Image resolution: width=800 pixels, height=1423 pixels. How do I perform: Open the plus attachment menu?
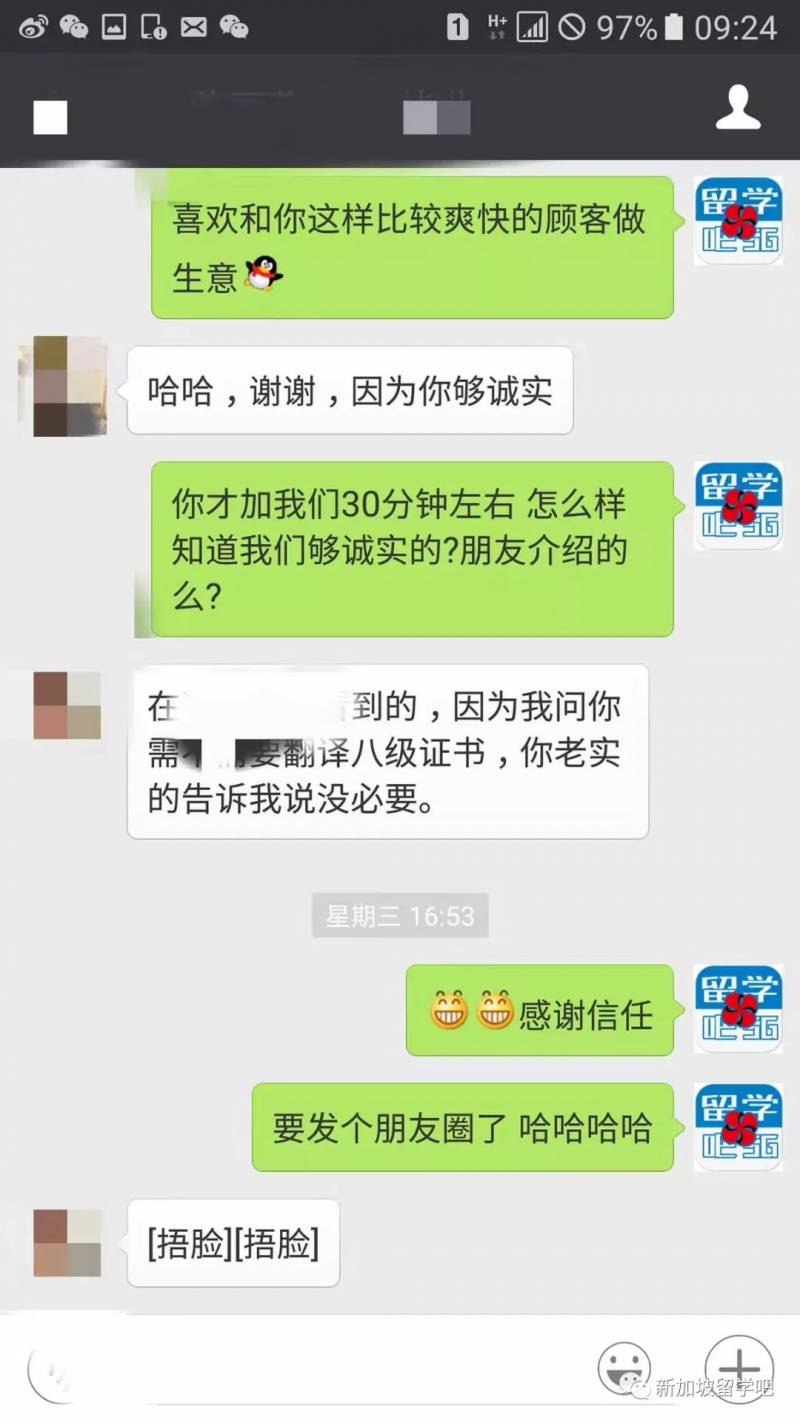(738, 1366)
